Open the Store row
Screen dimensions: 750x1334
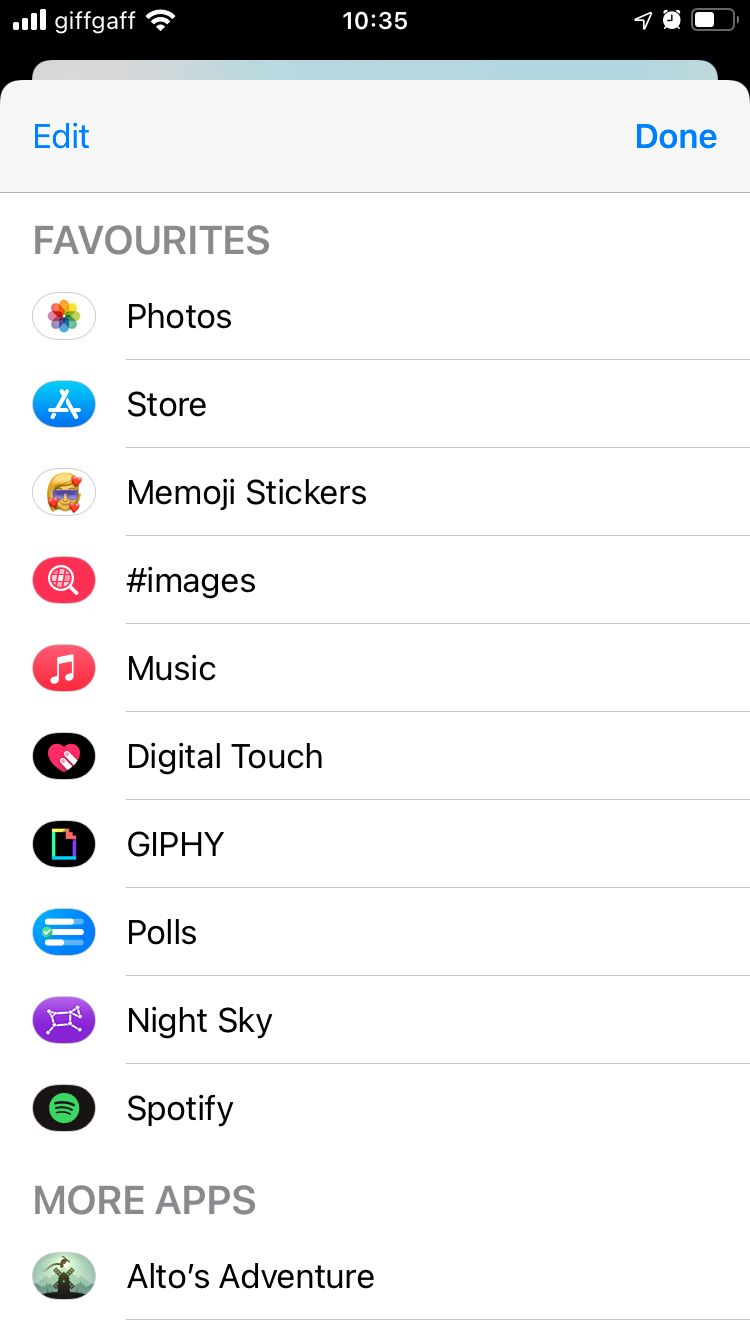tap(167, 404)
